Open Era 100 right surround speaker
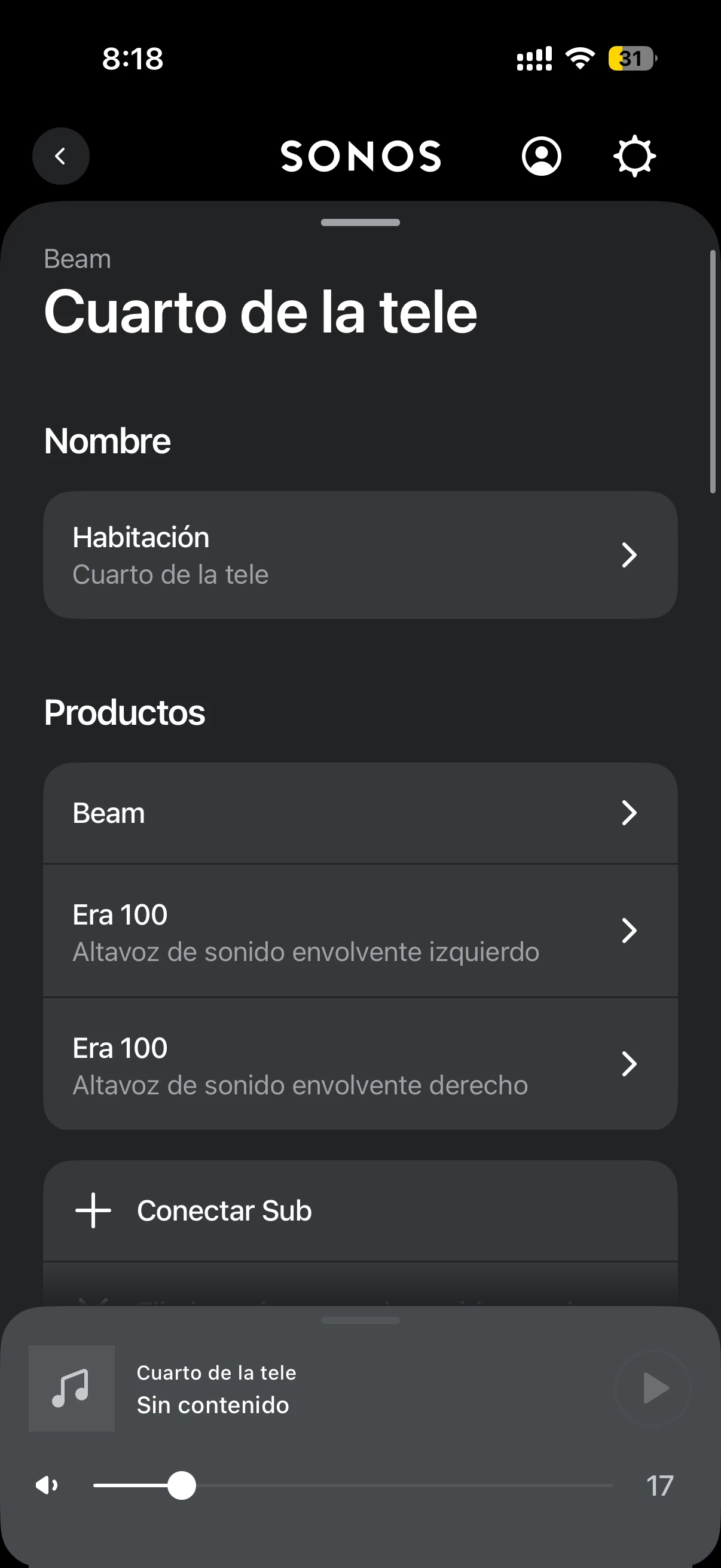This screenshot has height=1568, width=721. [x=360, y=1064]
